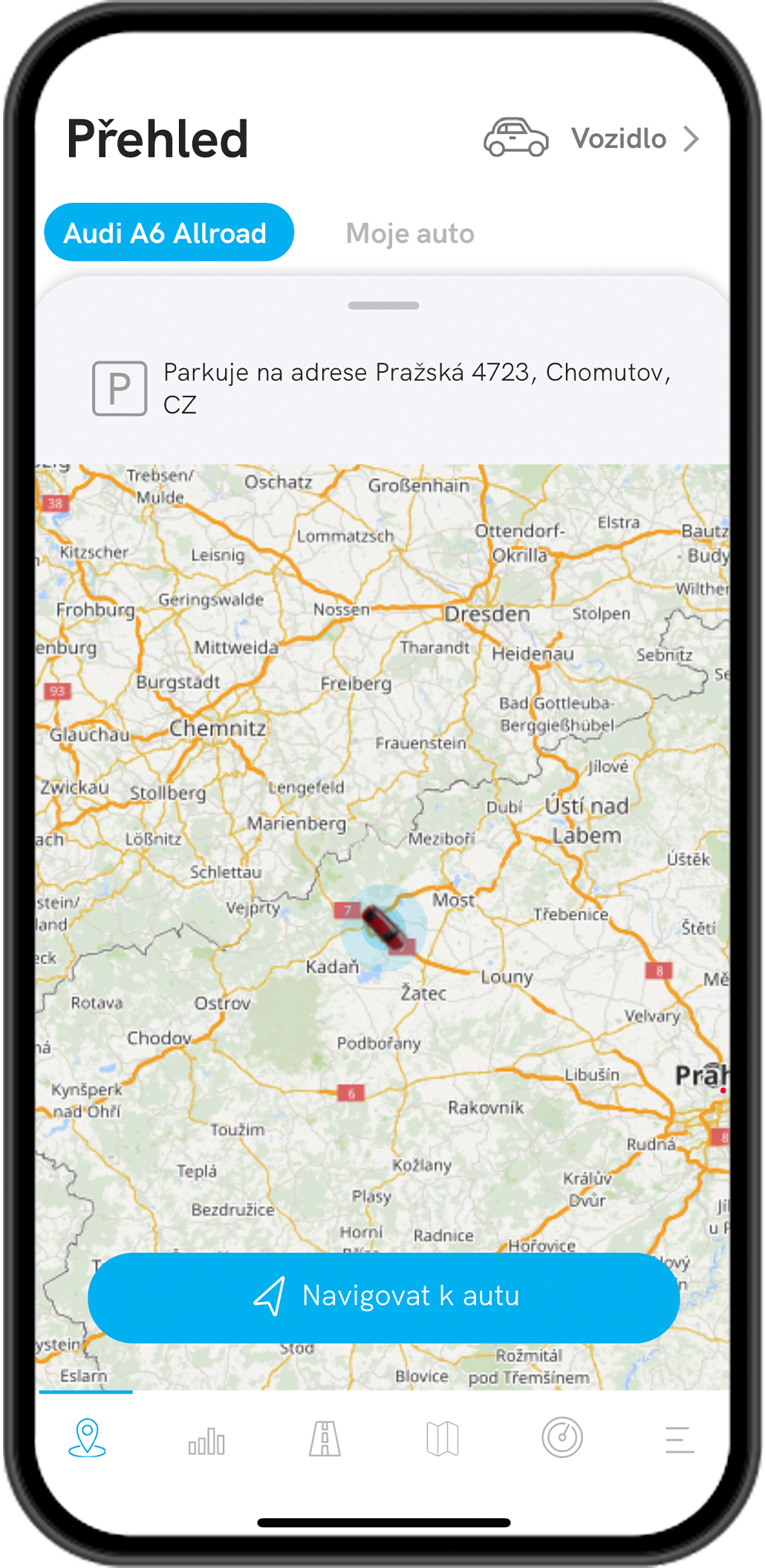The image size is (765, 1568).
Task: Tap Navigovat k autu button
Action: coord(383,1297)
